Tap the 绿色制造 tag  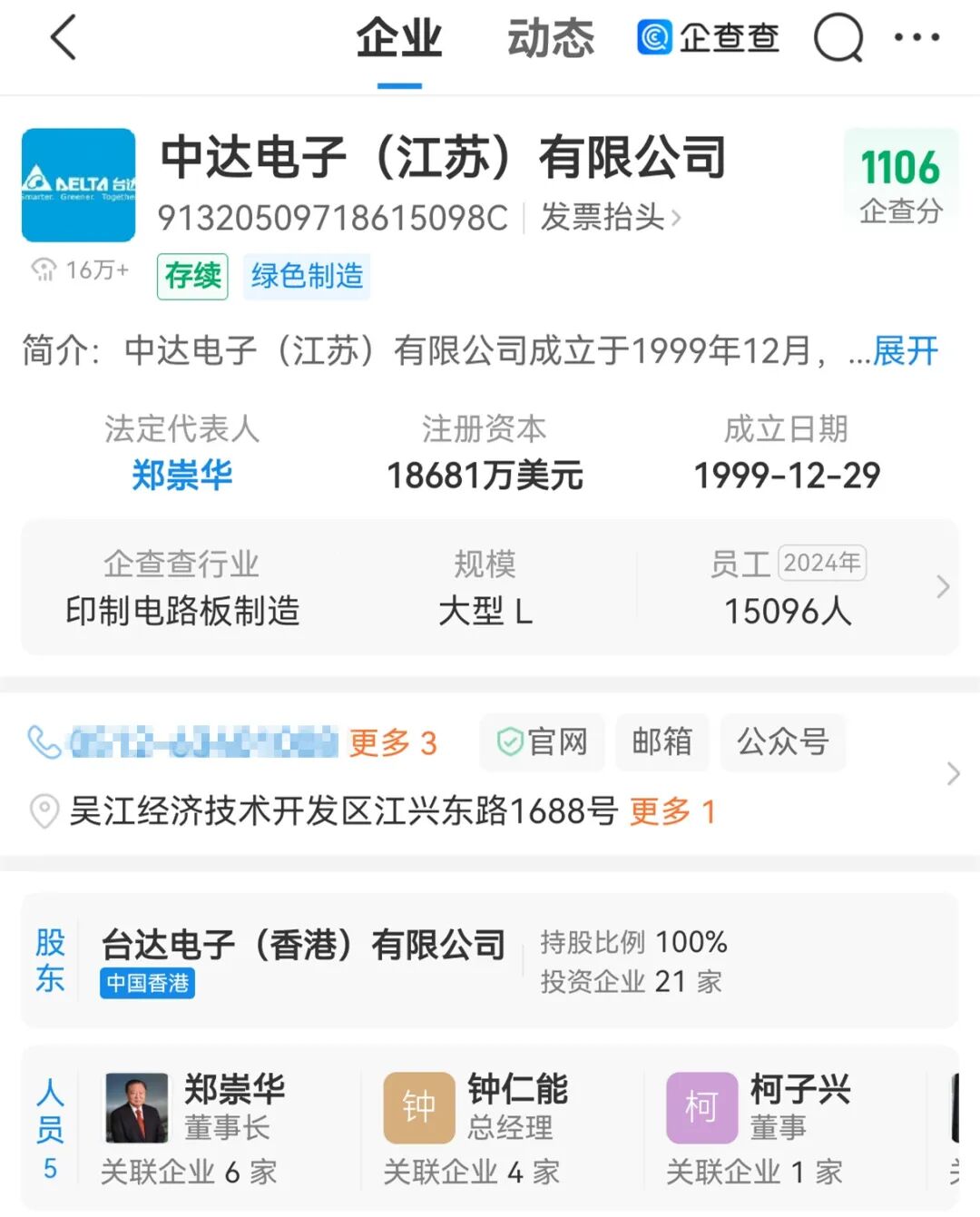pos(307,276)
